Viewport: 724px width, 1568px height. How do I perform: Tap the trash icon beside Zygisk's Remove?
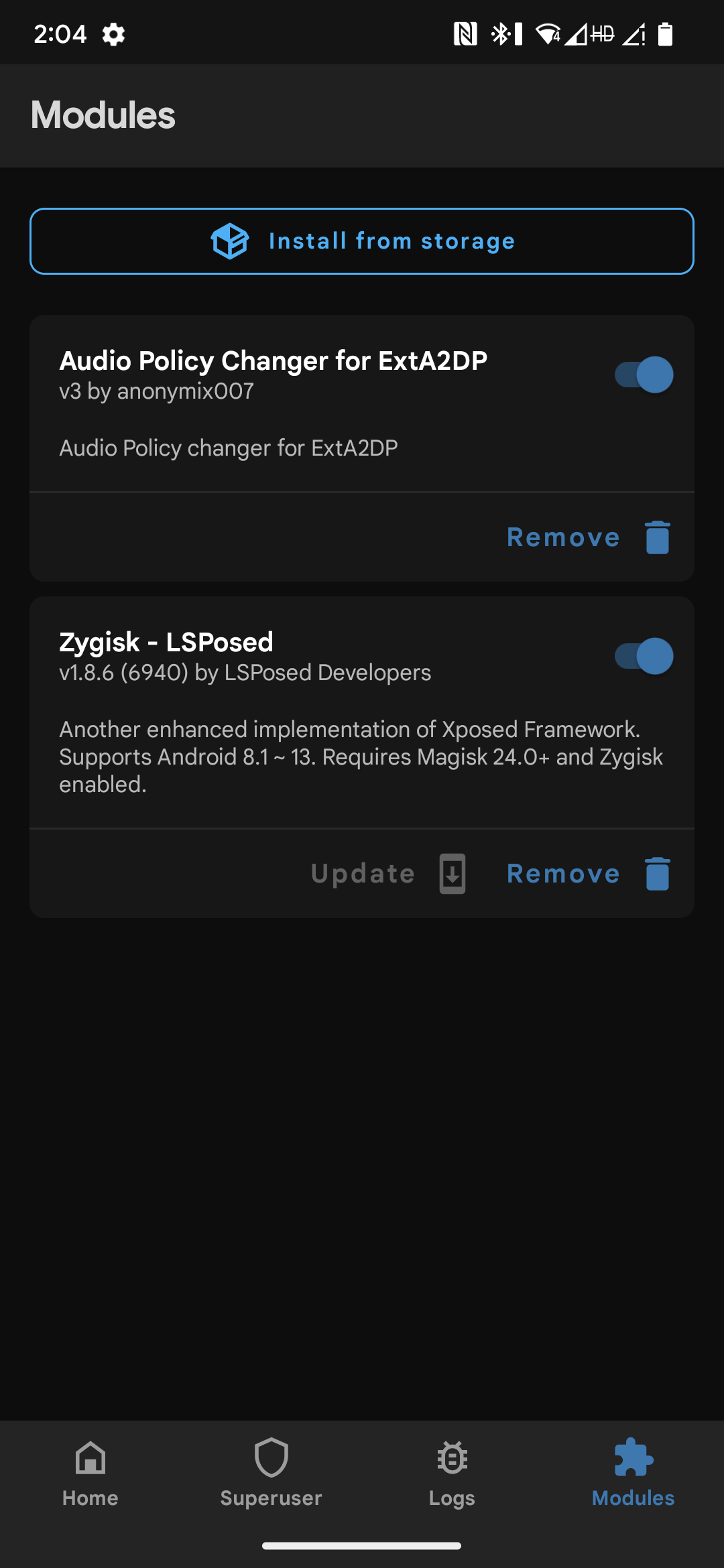point(656,873)
